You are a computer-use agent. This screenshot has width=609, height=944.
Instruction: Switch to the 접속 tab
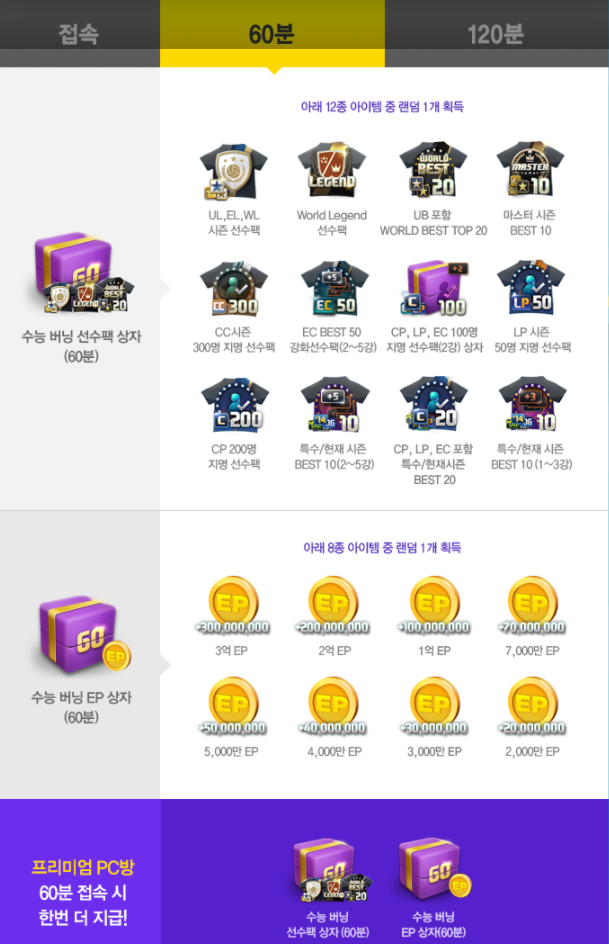click(x=79, y=33)
